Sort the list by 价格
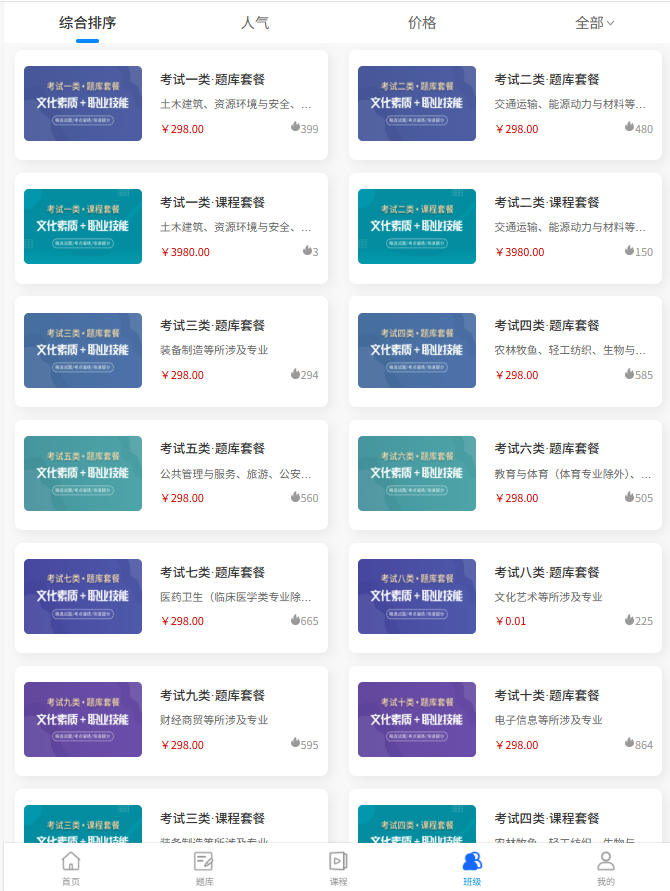This screenshot has width=670, height=891. point(422,22)
